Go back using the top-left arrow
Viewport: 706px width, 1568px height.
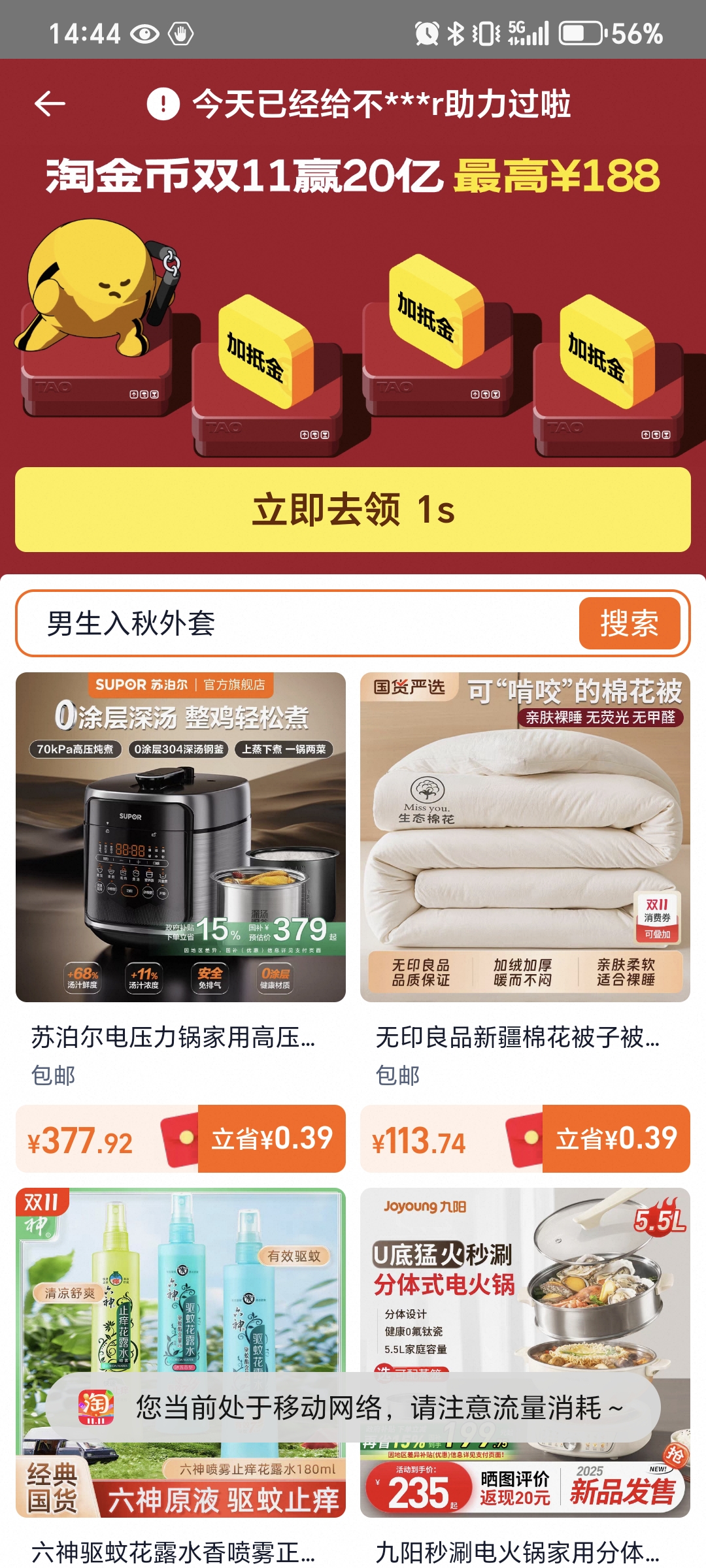50,103
